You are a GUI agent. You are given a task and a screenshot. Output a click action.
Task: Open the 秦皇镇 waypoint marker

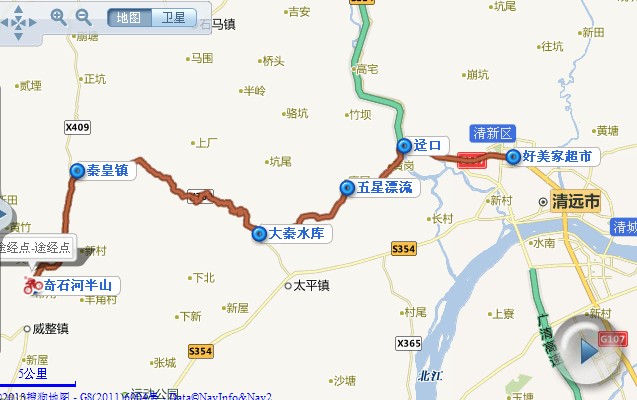pos(78,171)
